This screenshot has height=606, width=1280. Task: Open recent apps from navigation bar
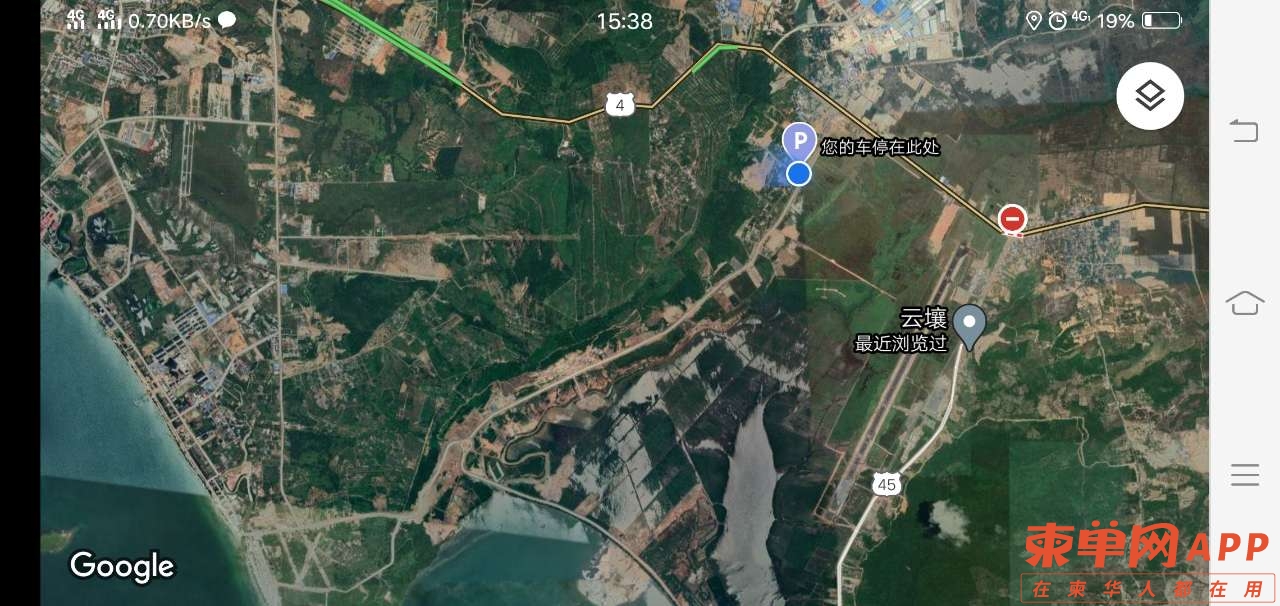tap(1244, 475)
